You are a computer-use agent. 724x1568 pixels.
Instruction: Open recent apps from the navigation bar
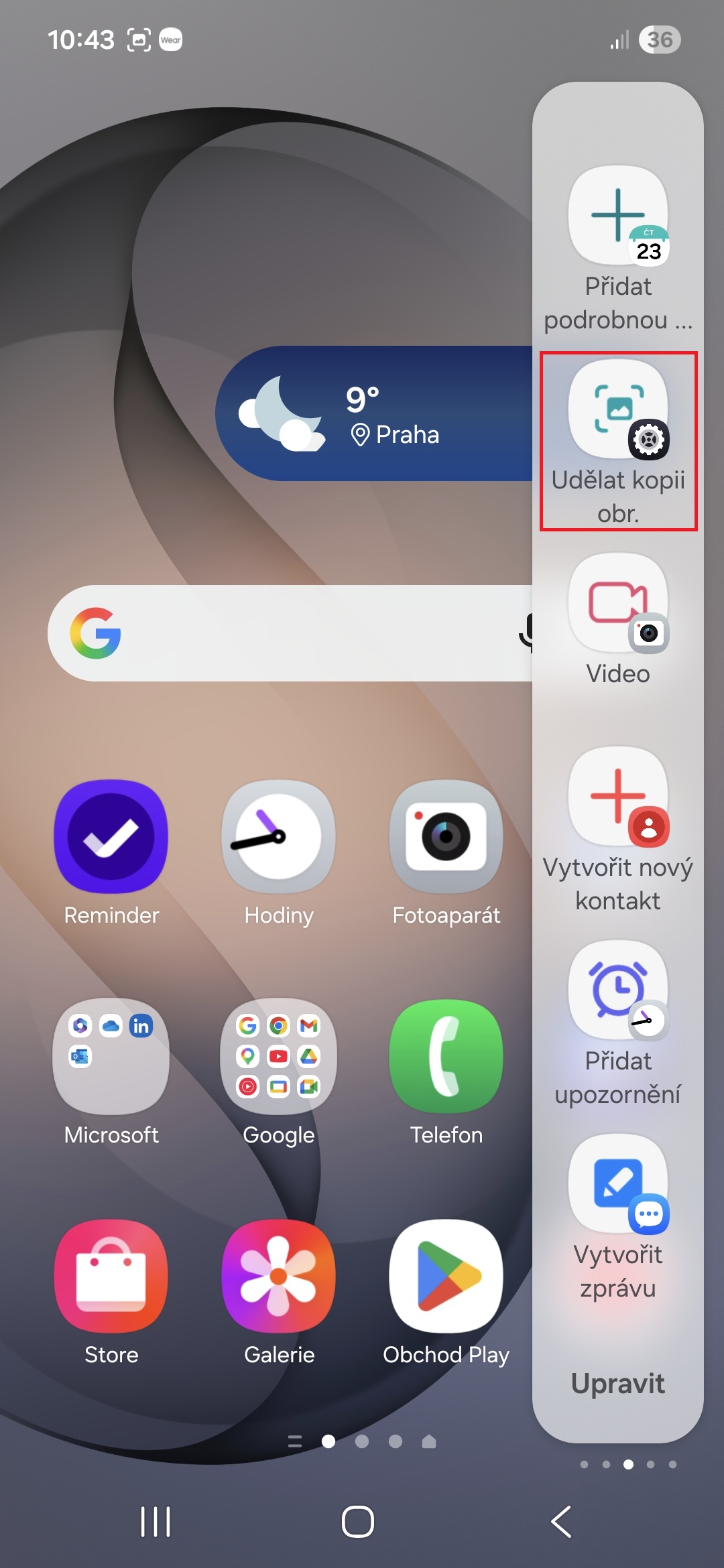point(156,1522)
